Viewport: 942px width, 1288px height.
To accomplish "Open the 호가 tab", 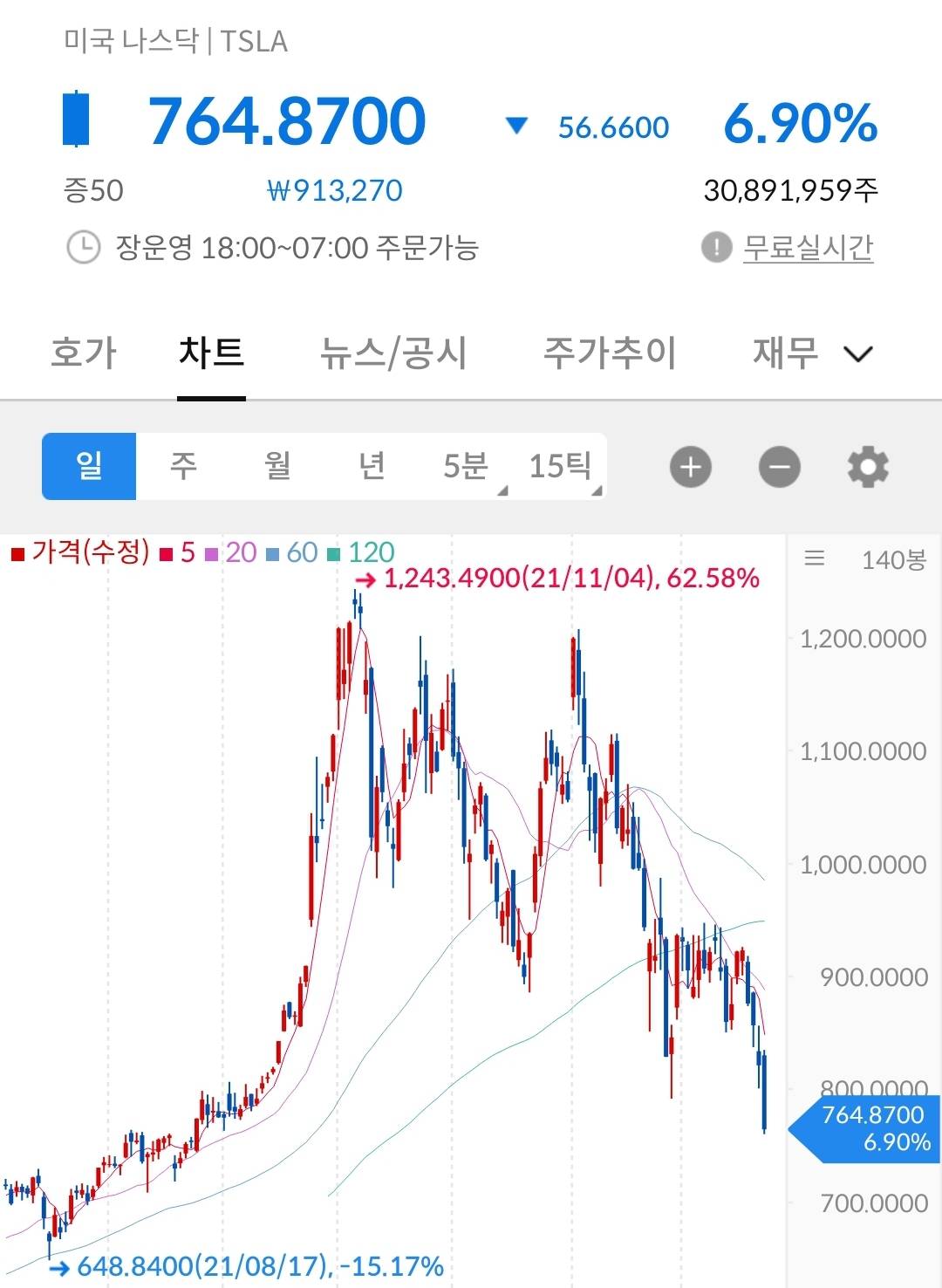I will (84, 353).
